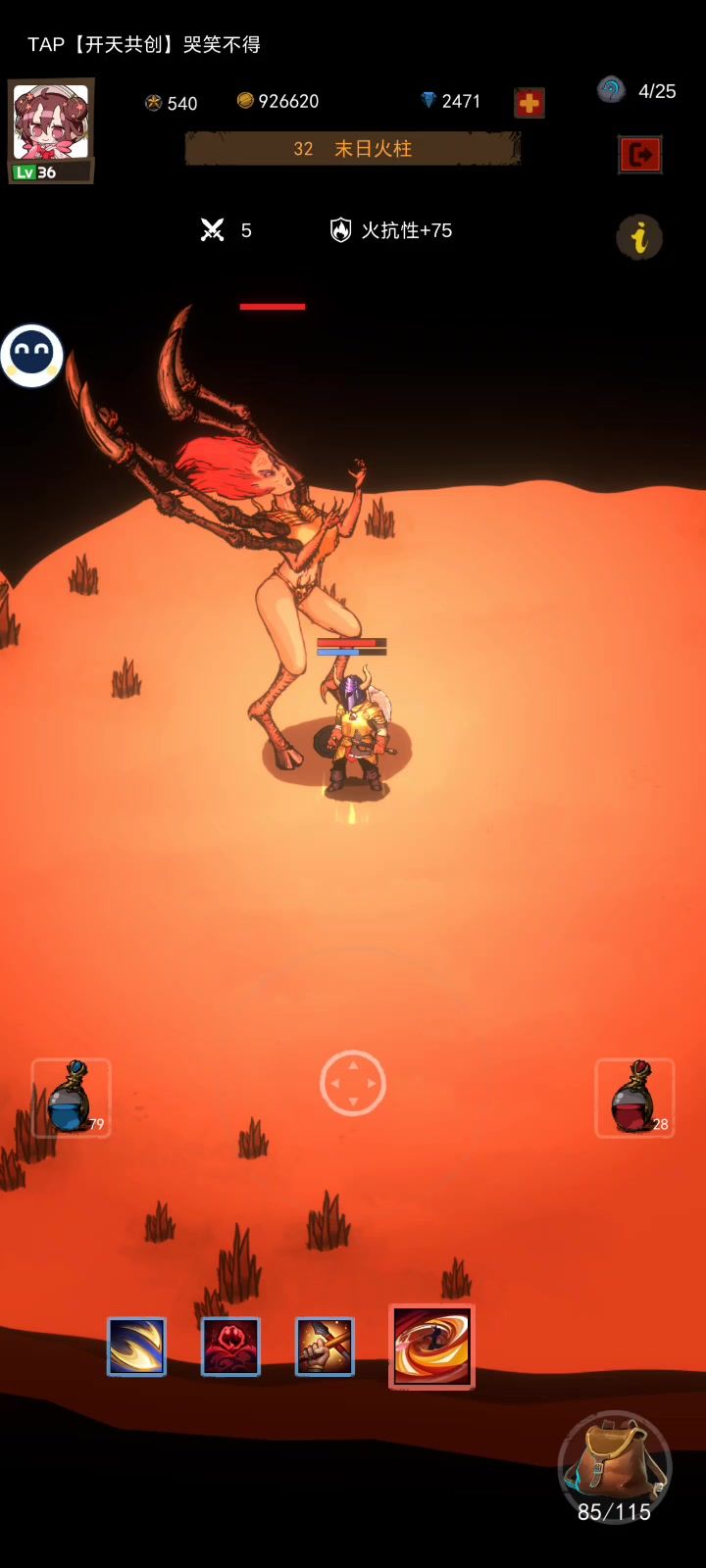This screenshot has height=1568, width=706.
Task: Exit the stage with the red exit icon
Action: click(x=640, y=154)
